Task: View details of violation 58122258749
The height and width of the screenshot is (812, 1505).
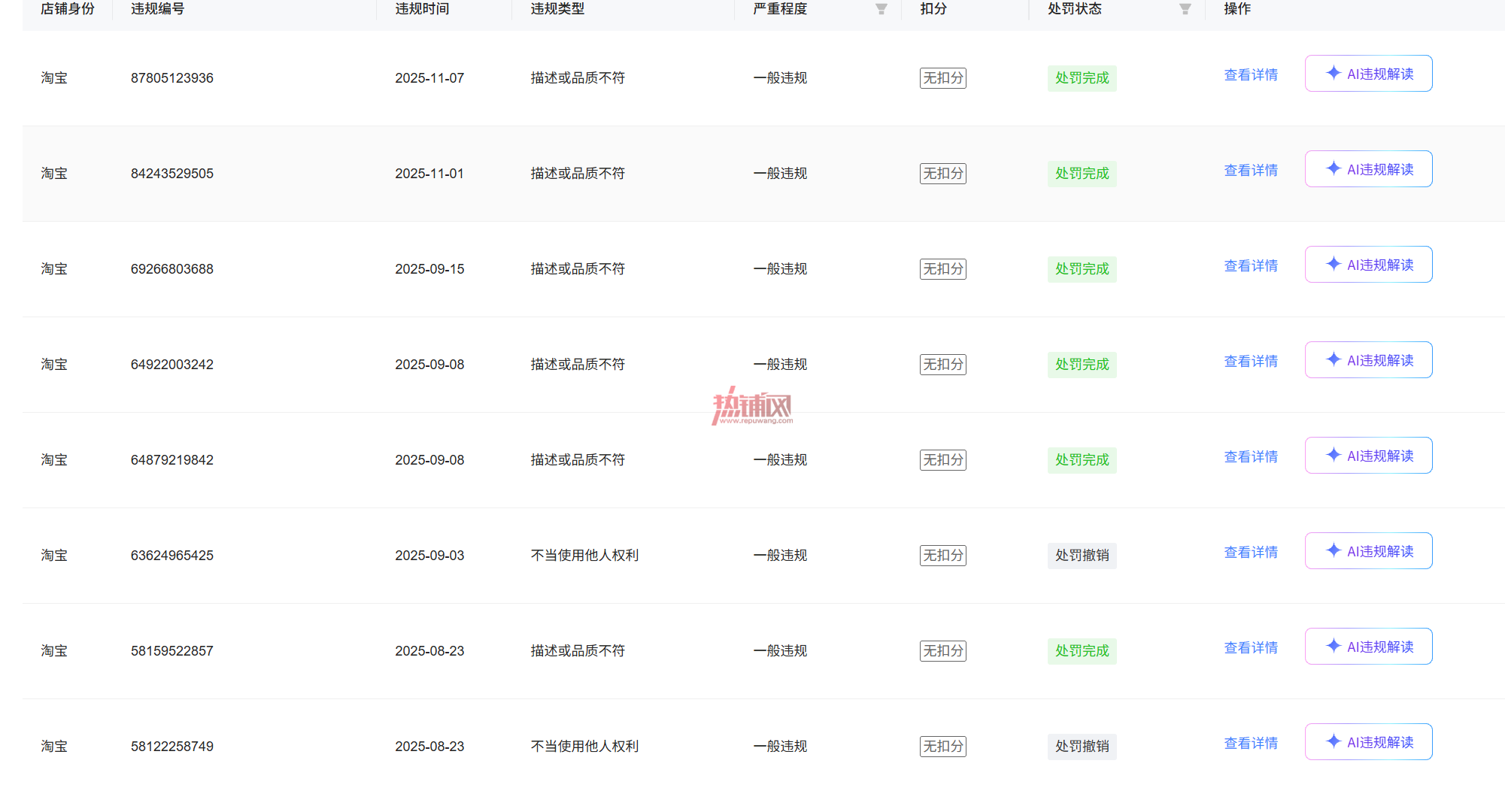Action: click(x=1251, y=744)
